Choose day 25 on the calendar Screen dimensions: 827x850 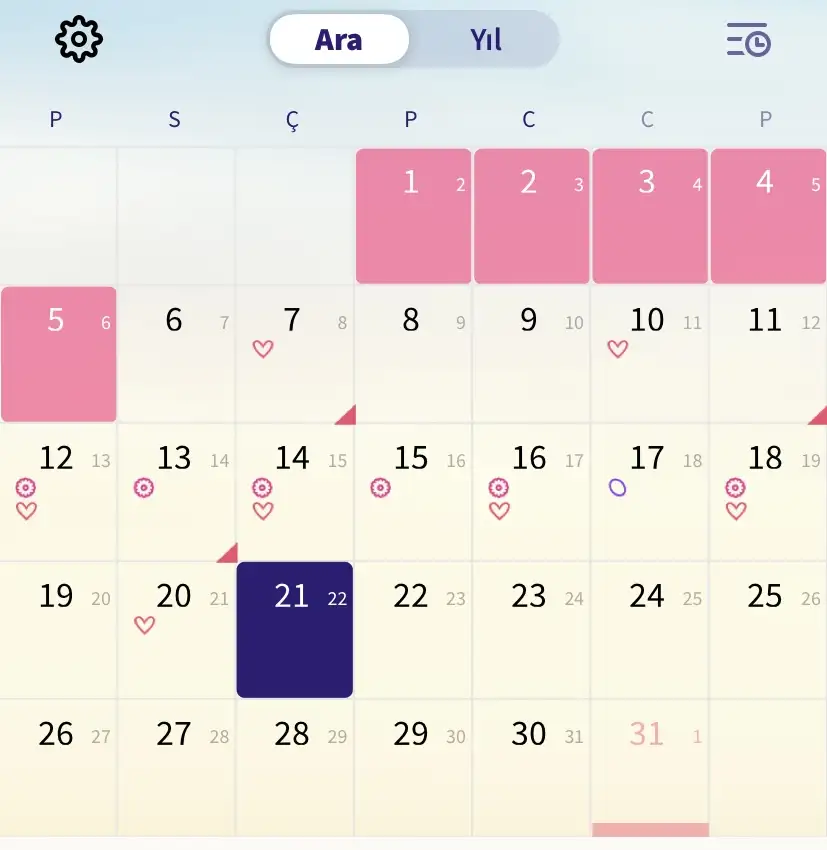[767, 629]
